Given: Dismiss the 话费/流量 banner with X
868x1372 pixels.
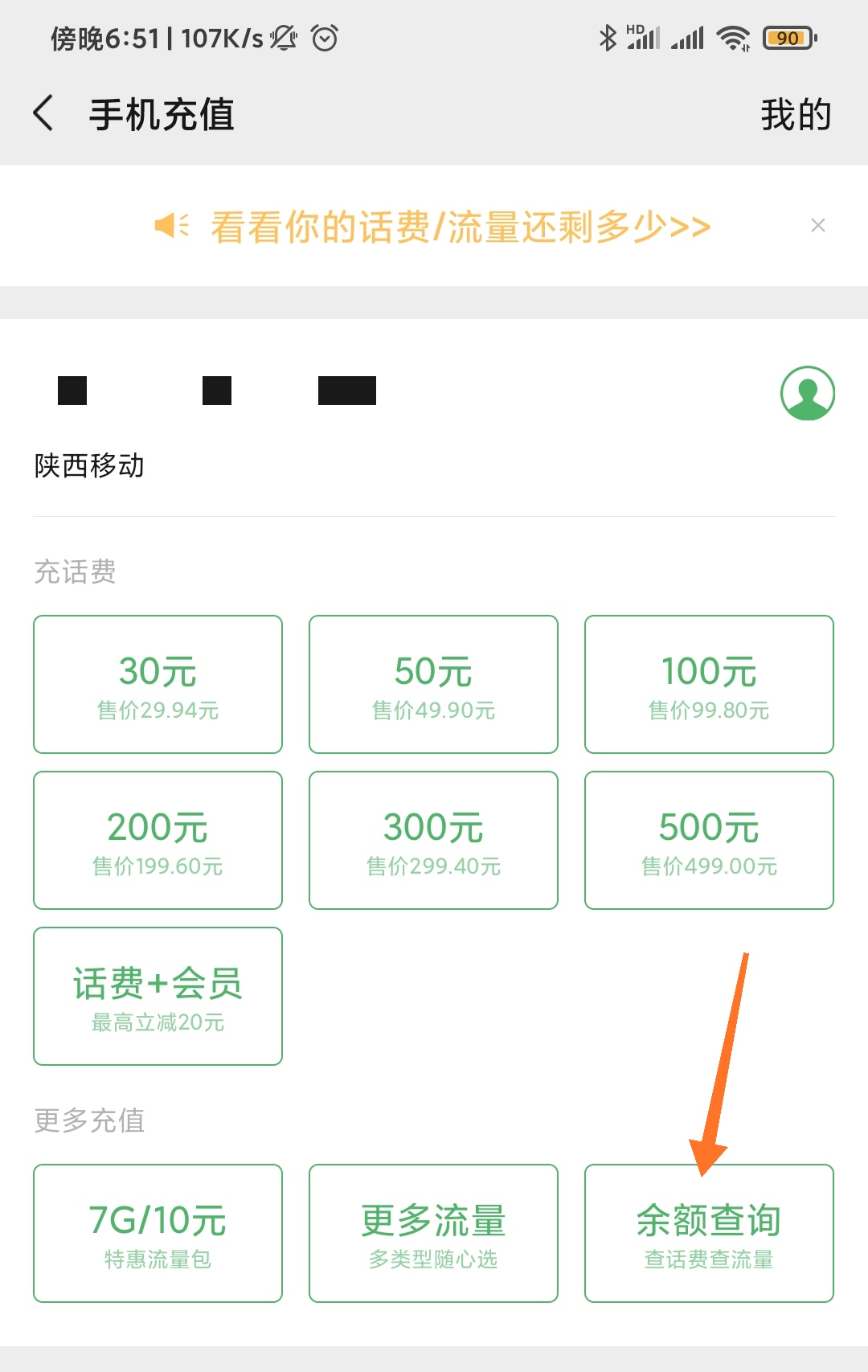Looking at the screenshot, I should (818, 225).
